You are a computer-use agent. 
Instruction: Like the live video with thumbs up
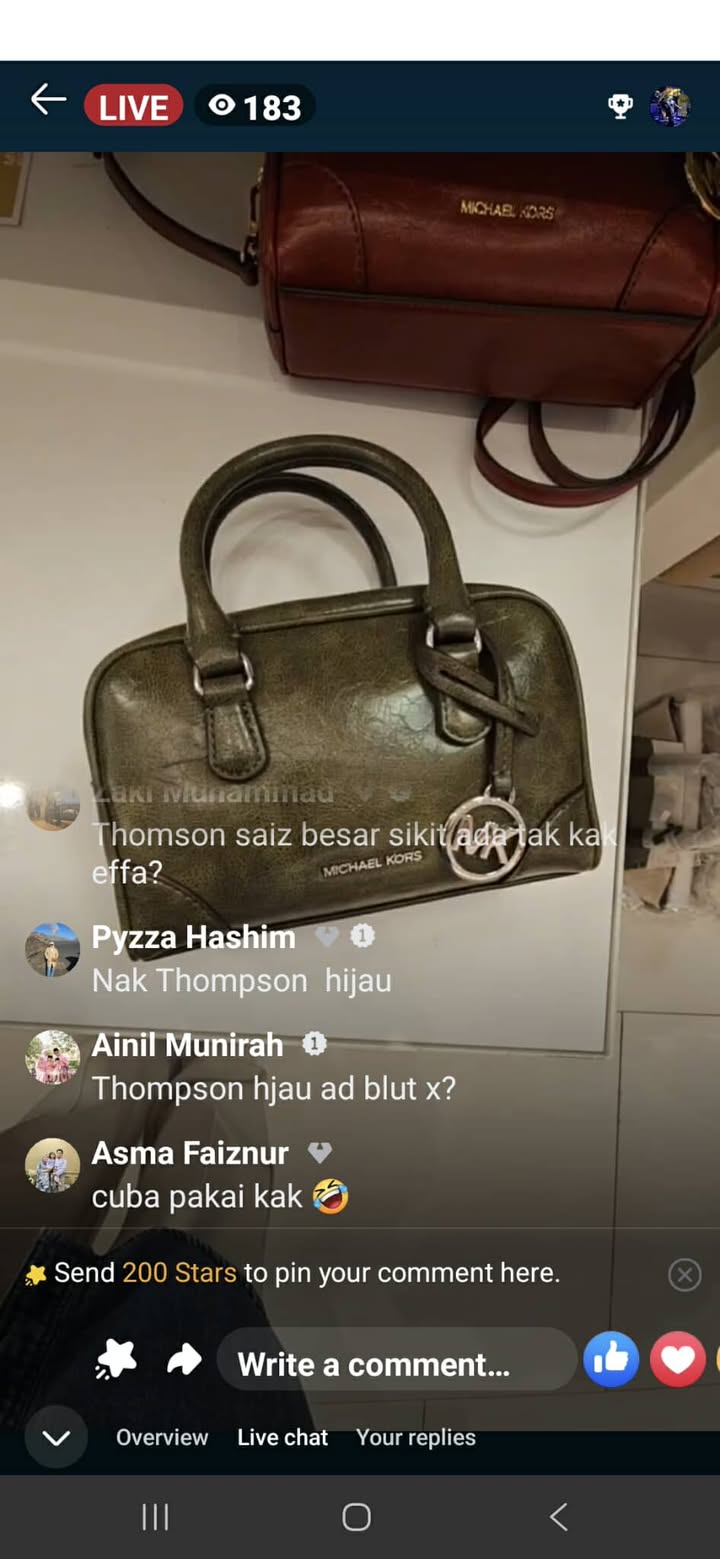pyautogui.click(x=611, y=1359)
